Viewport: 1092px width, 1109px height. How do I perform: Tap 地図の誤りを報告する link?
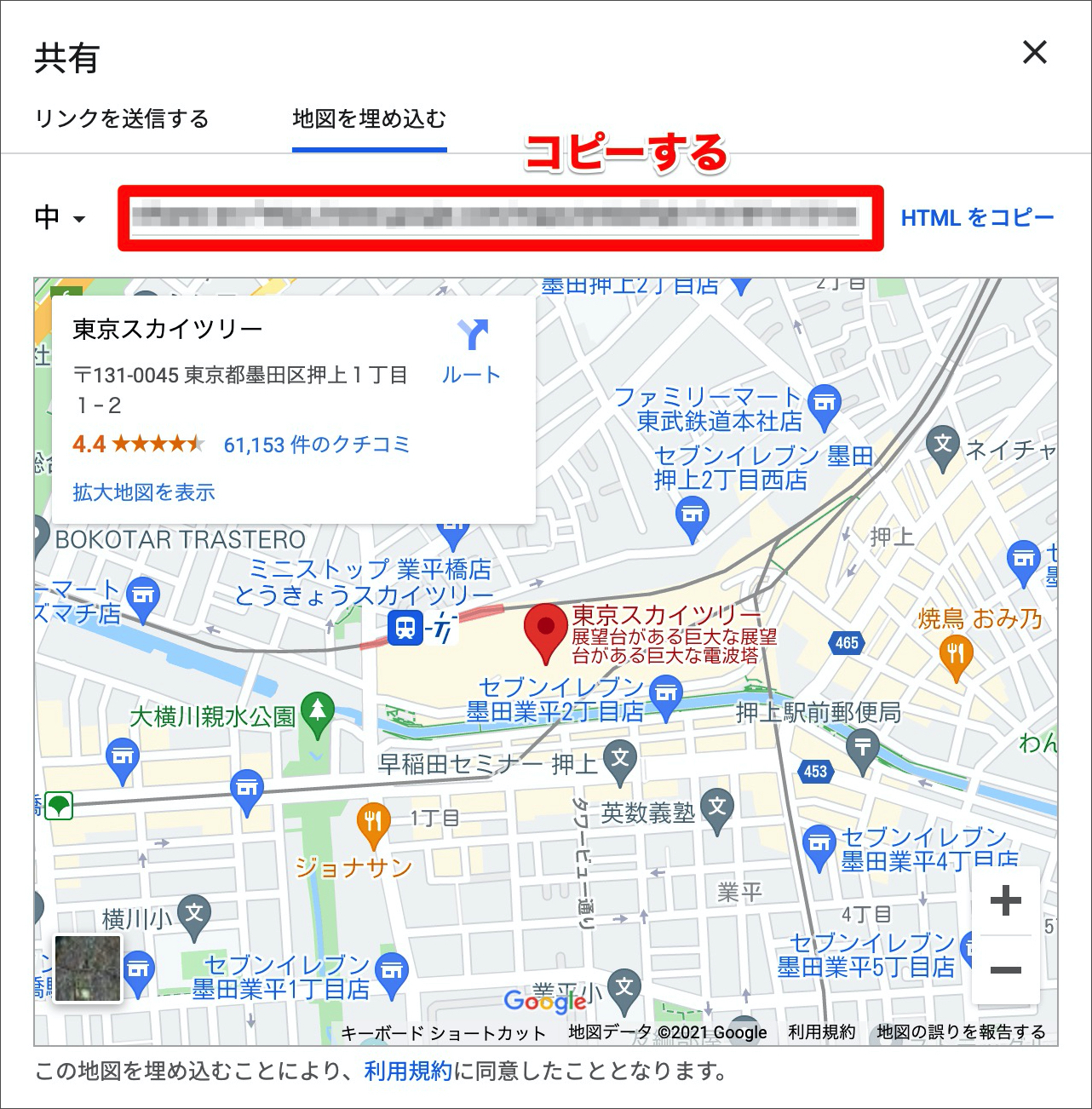click(x=961, y=1032)
